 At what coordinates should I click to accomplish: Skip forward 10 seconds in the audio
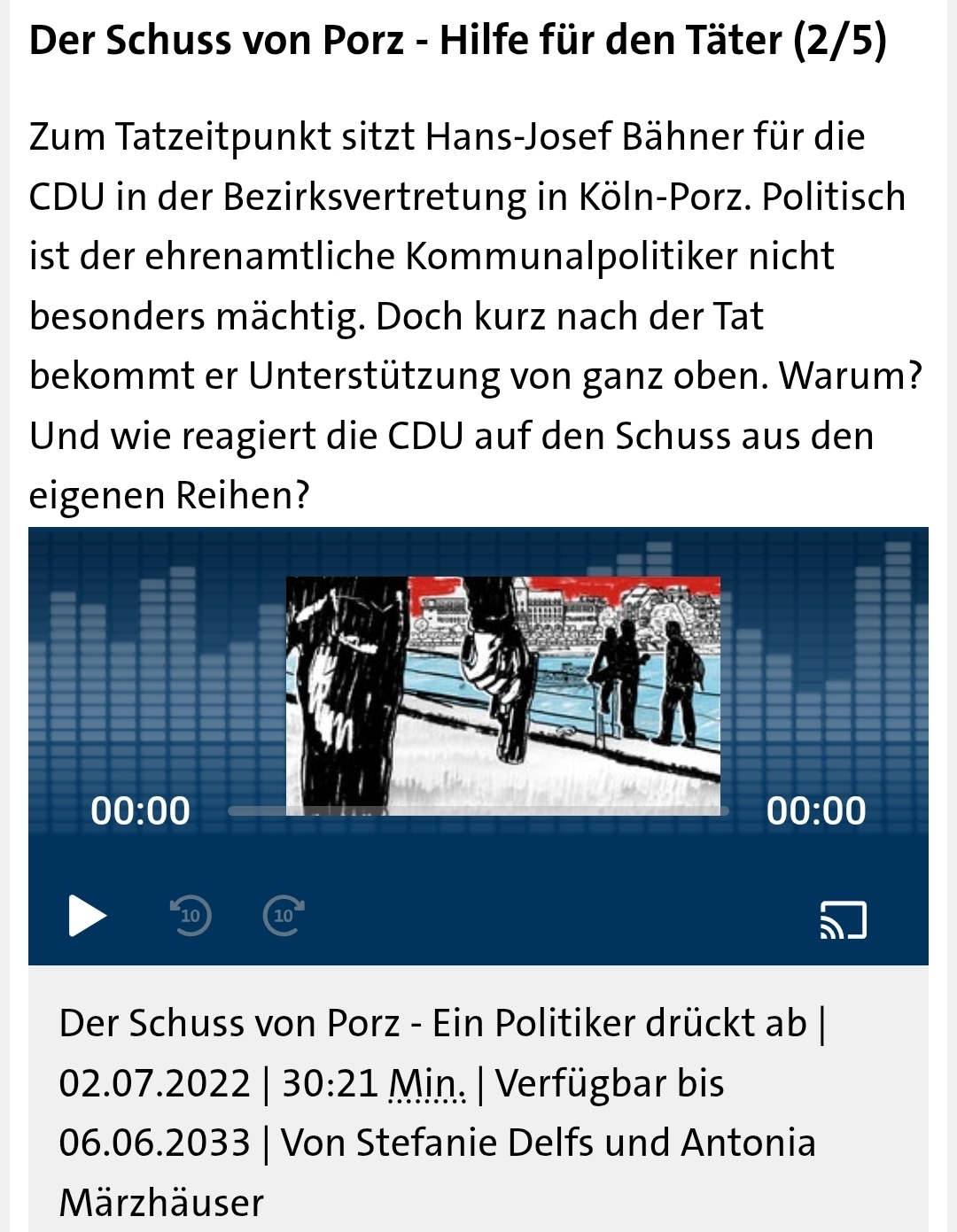(284, 916)
